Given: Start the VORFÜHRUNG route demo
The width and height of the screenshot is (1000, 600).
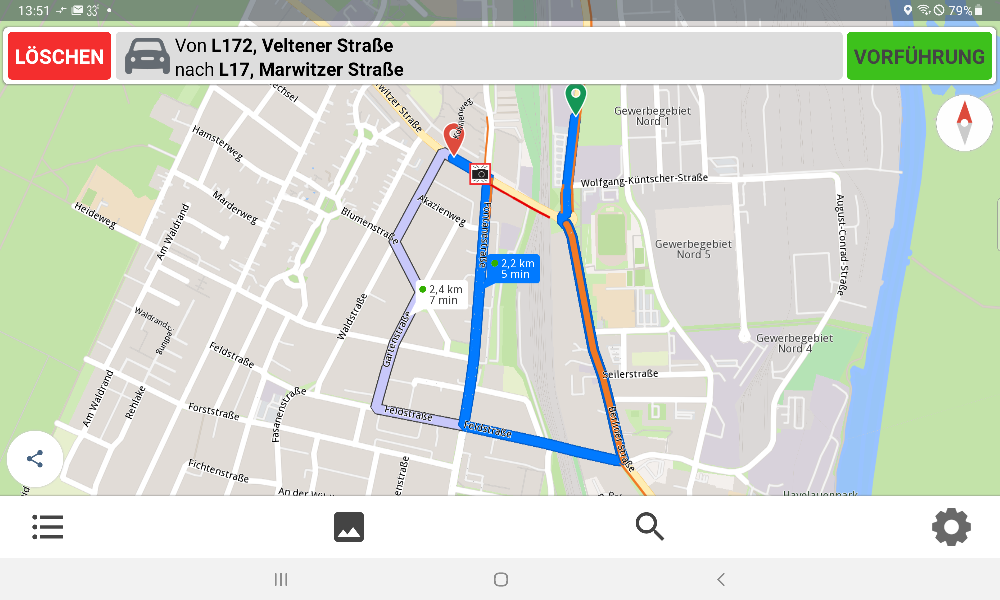Looking at the screenshot, I should point(919,57).
